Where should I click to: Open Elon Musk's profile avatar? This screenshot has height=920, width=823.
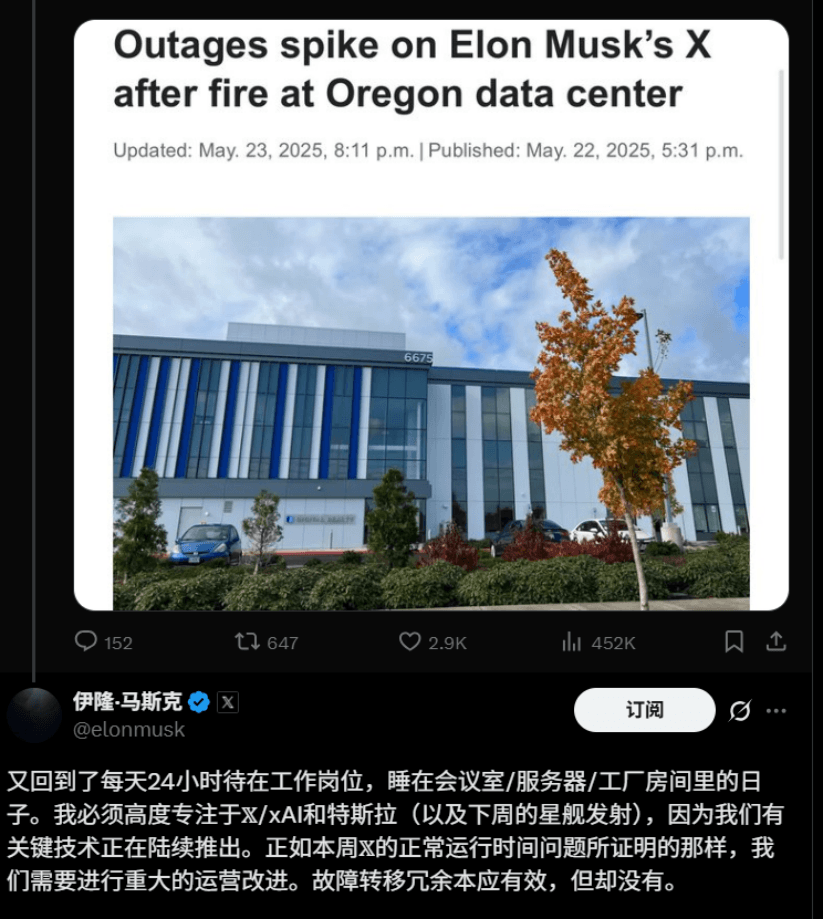click(x=34, y=714)
